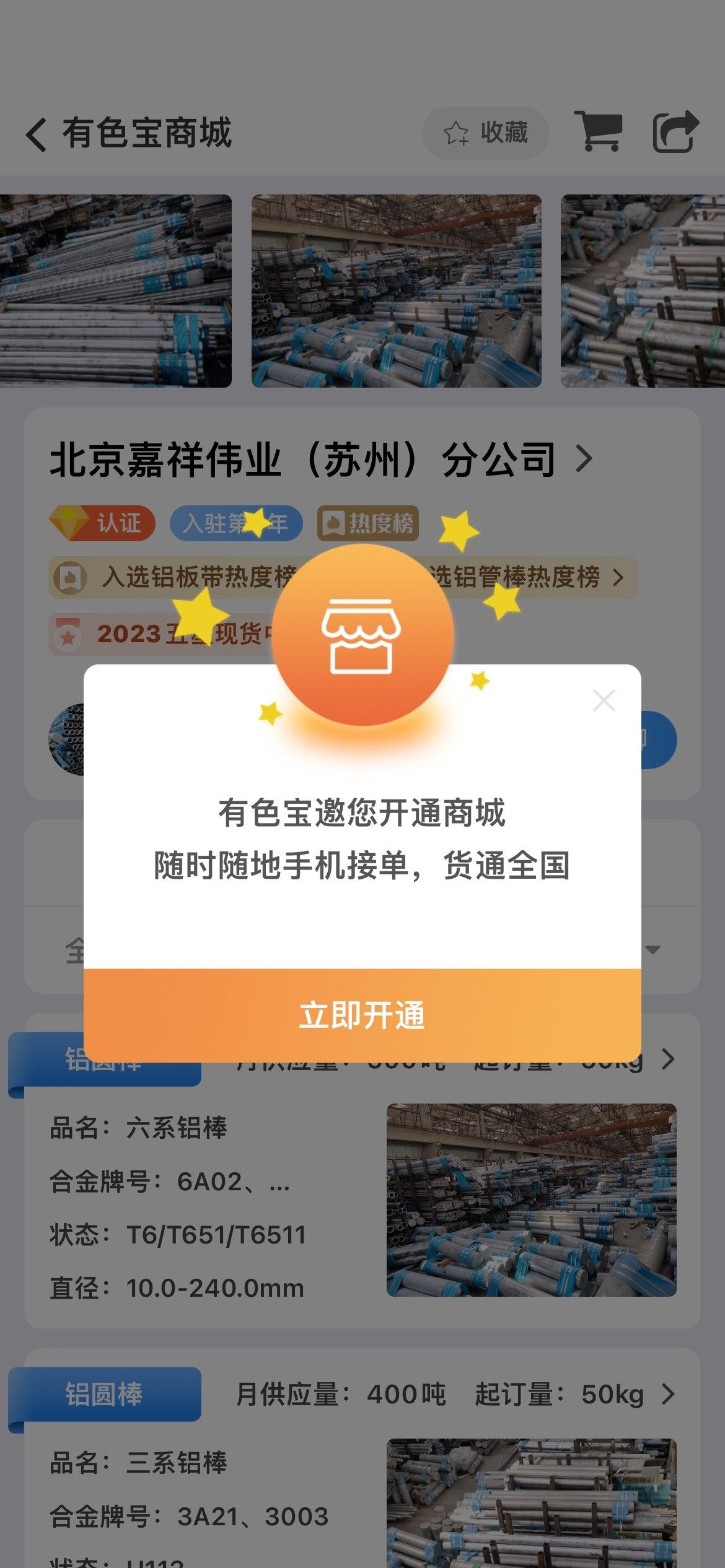
Task: View the middle warehouse photo in the banner
Action: coord(397,291)
